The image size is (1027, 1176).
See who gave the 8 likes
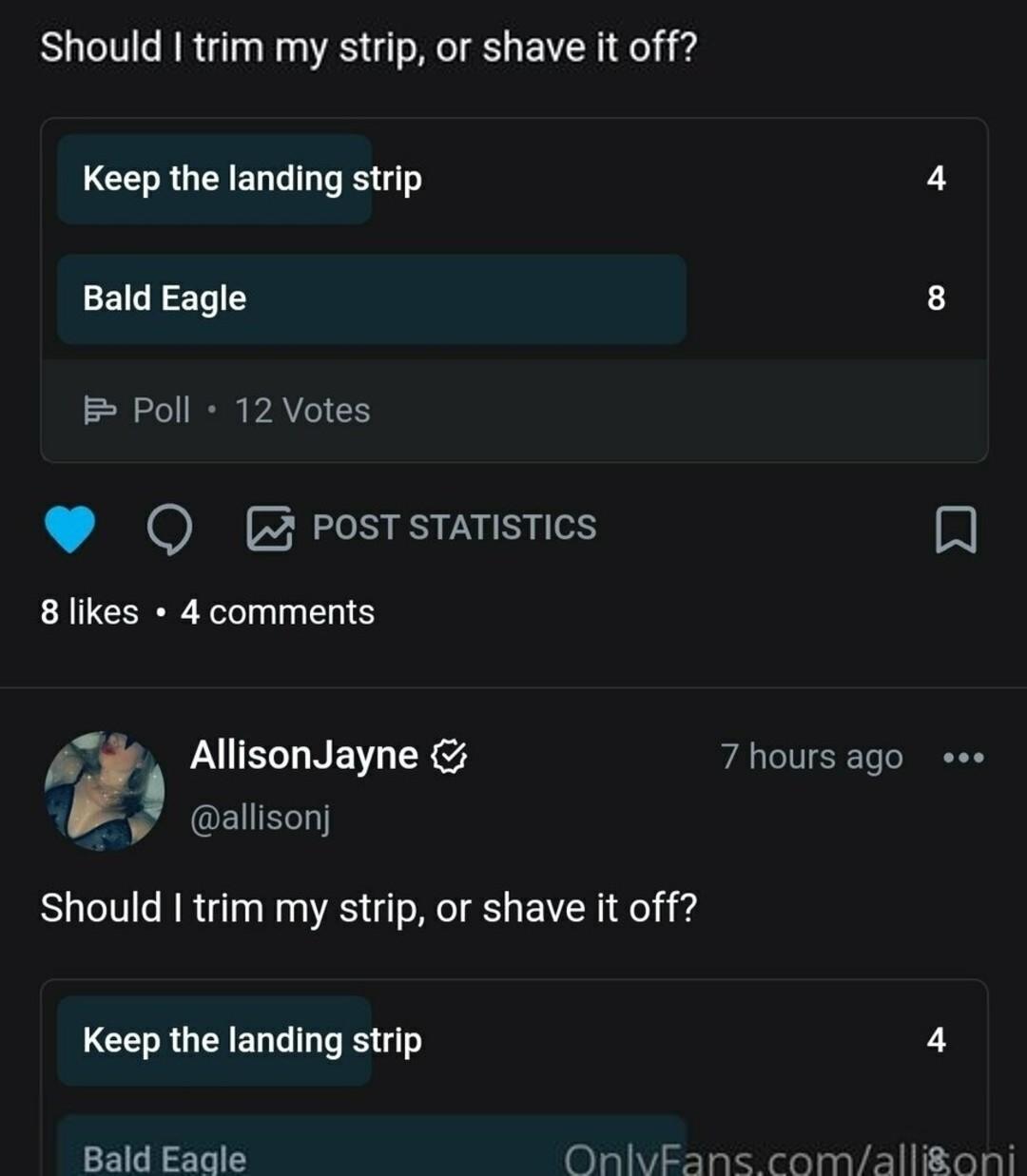click(89, 612)
